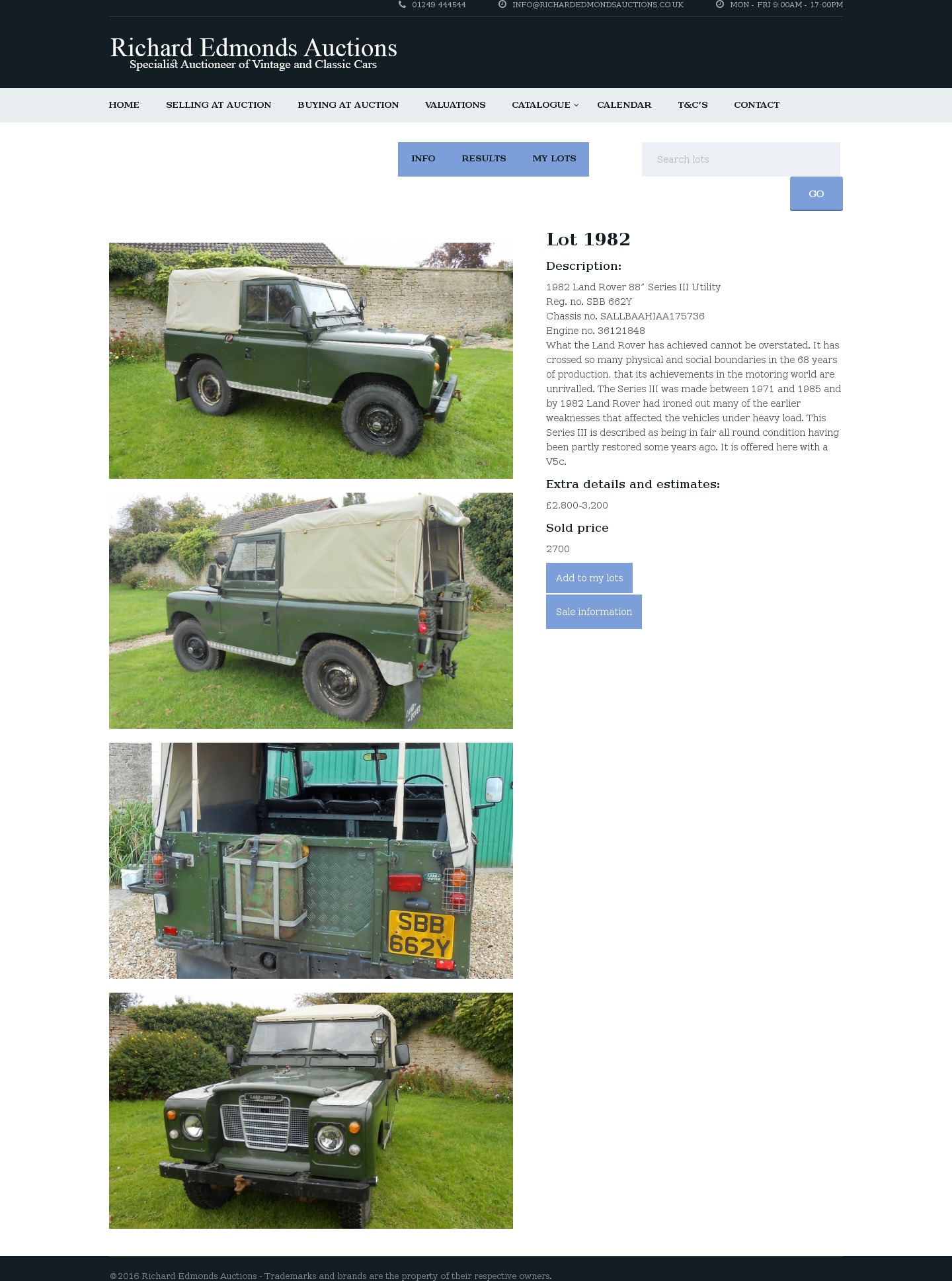Open the Richard Edmonds Auctions site logo

coord(253,53)
